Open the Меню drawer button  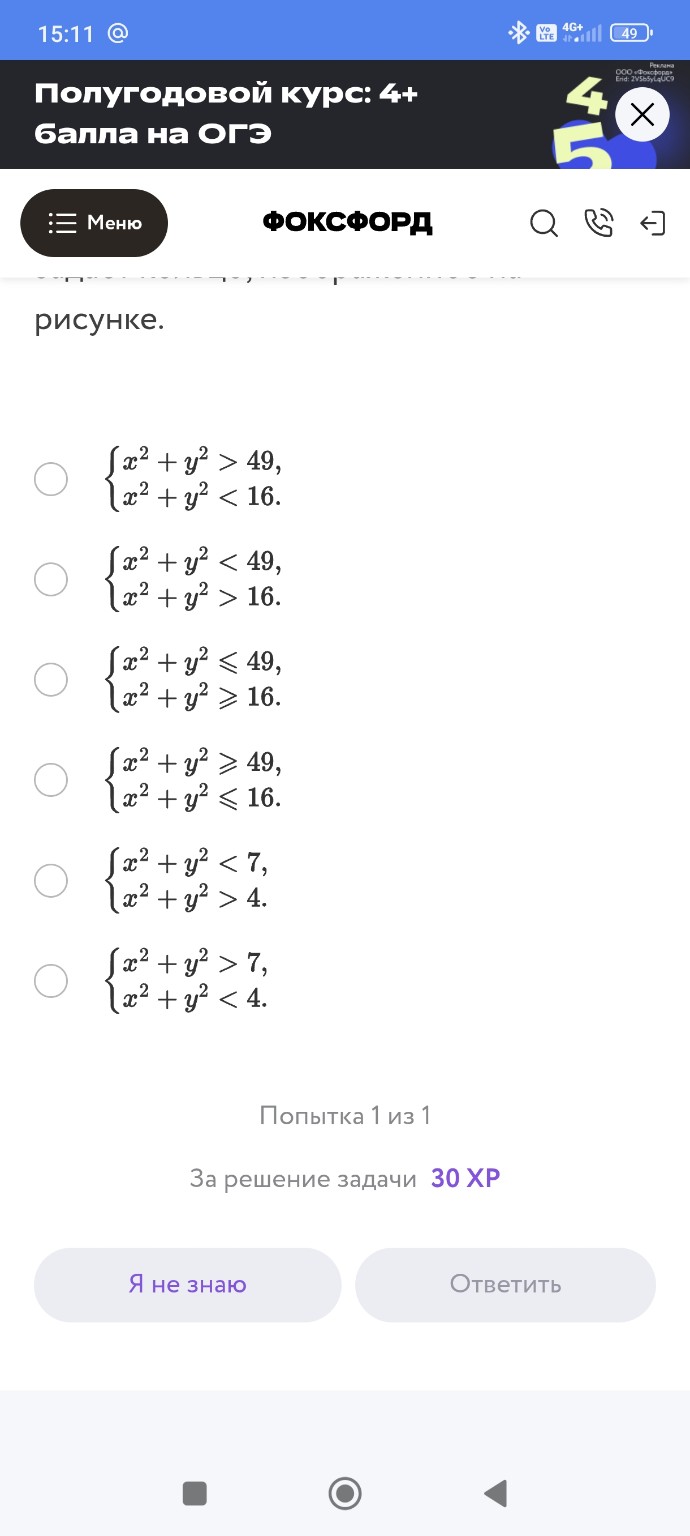(x=94, y=223)
